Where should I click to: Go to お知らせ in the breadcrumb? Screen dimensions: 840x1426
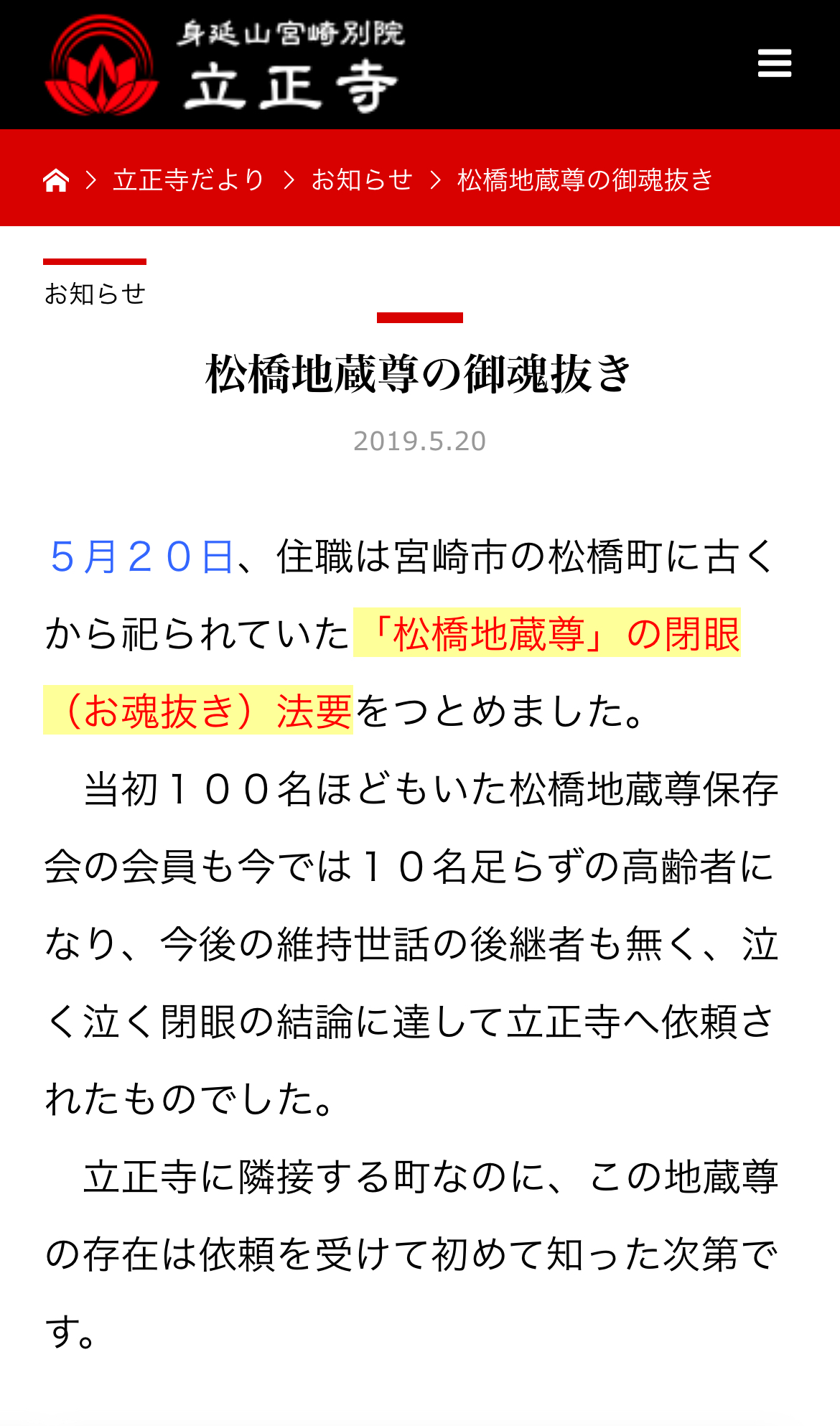[362, 180]
